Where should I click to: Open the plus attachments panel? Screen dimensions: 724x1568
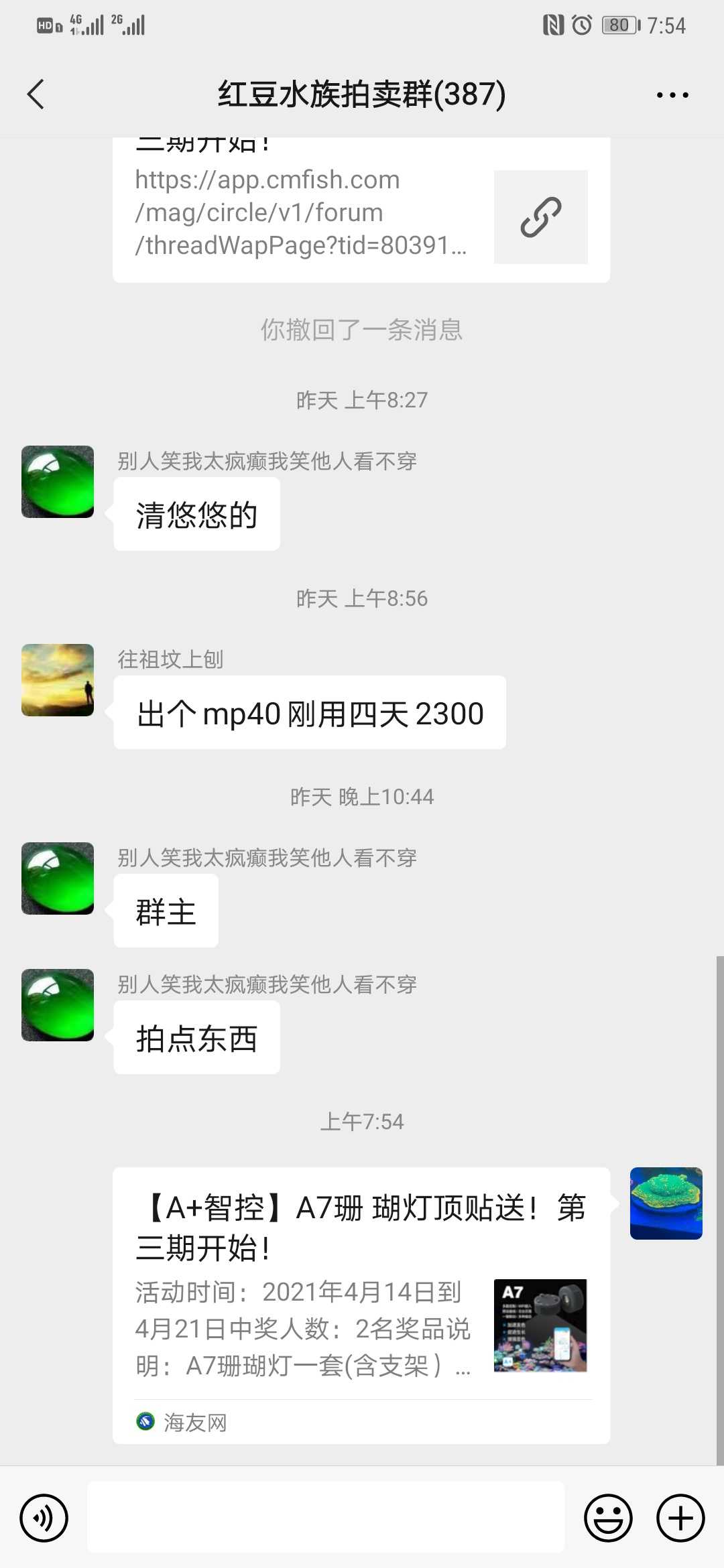coord(680,1518)
